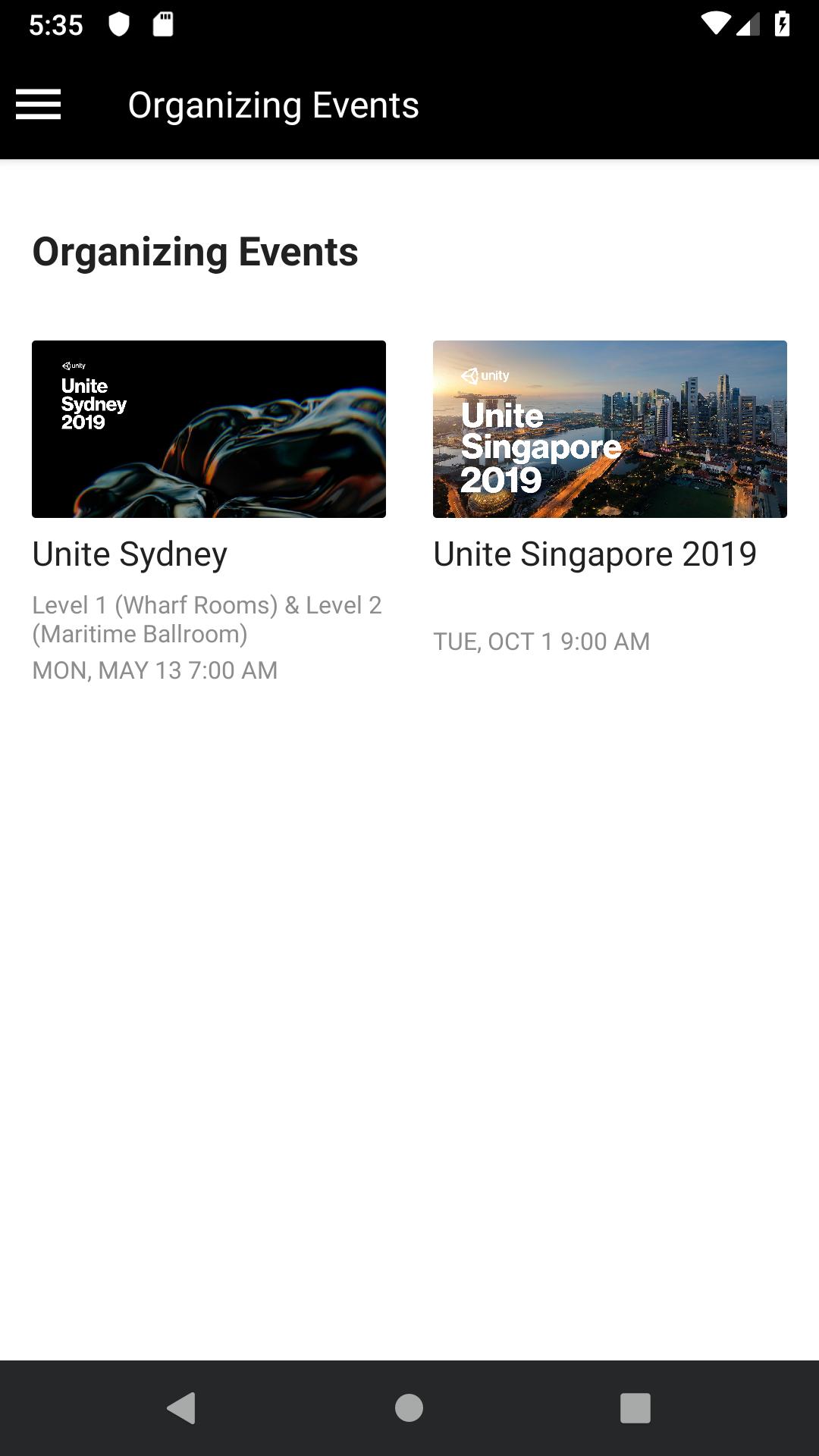Select the Unite Singapore banner image
819x1456 pixels.
tap(610, 429)
